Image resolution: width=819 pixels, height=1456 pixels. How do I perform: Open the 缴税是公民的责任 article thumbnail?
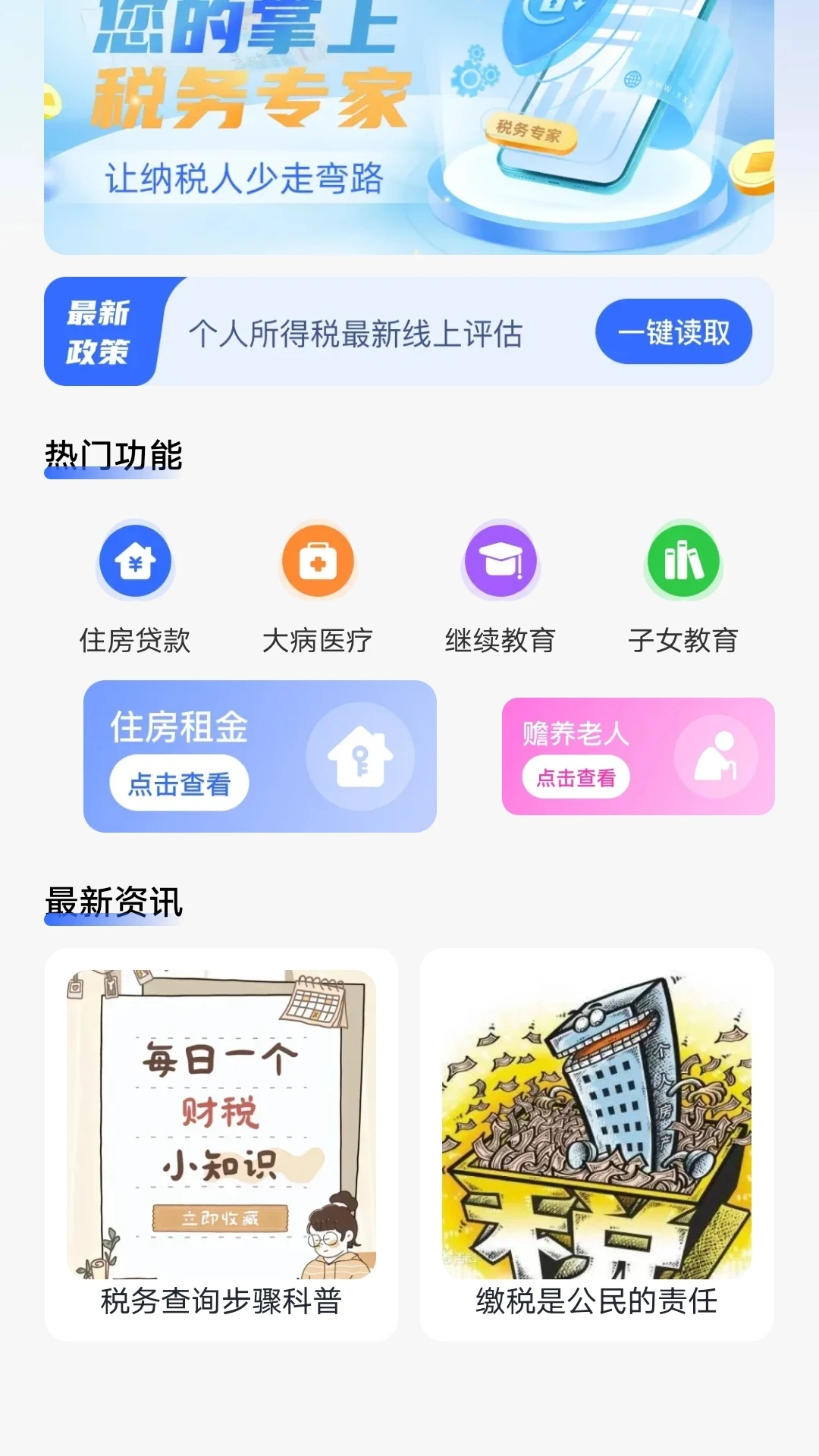pos(596,1115)
